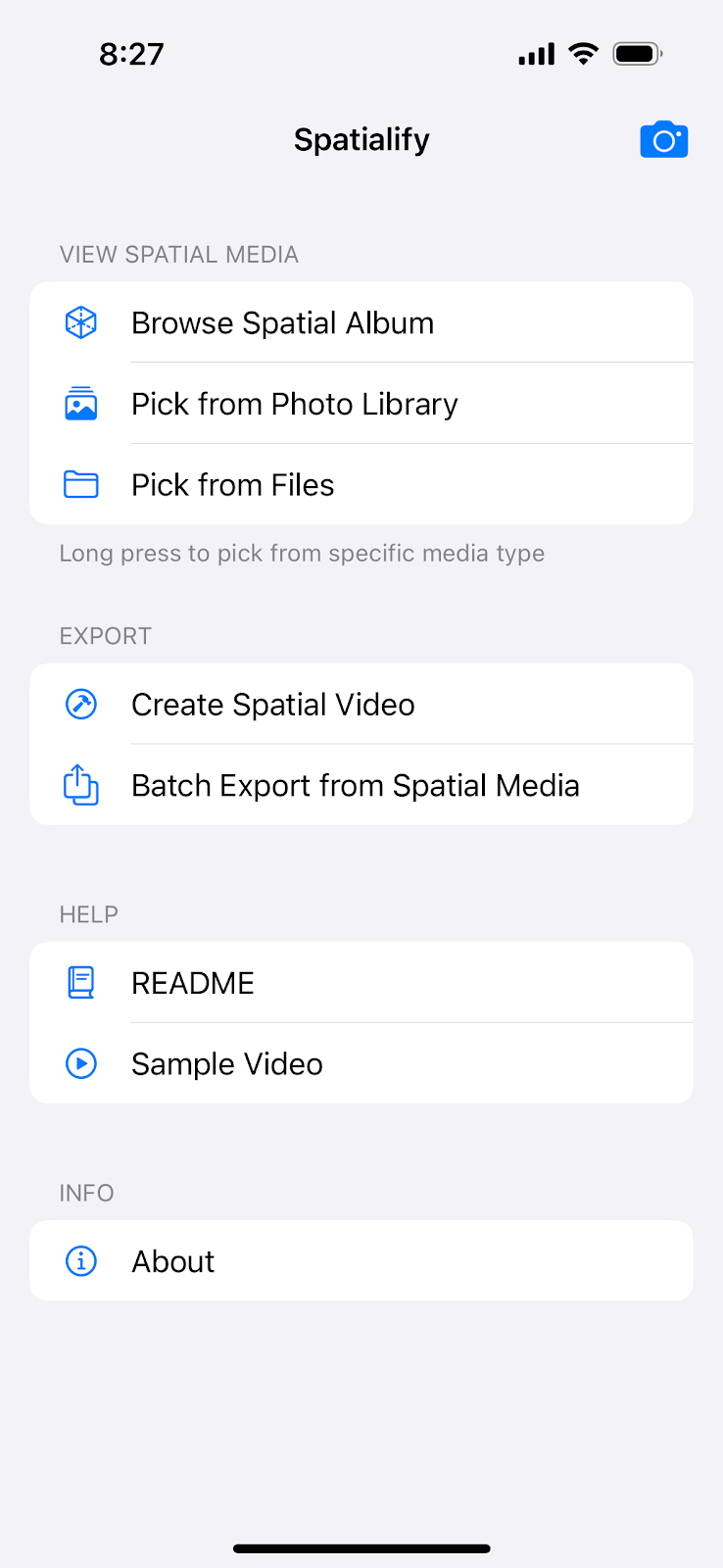Open the About row
The image size is (723, 1568).
click(361, 1260)
